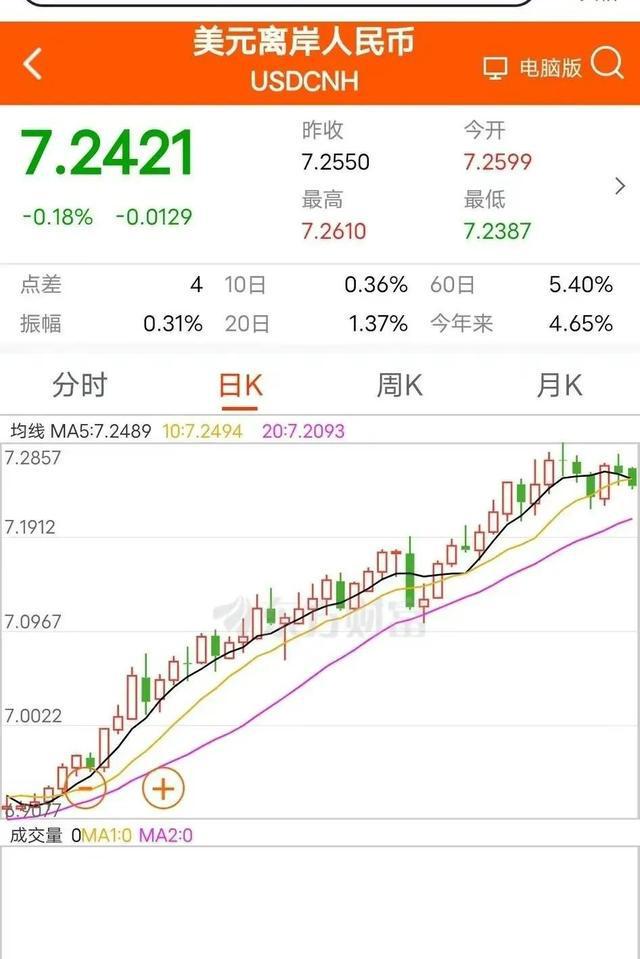Image resolution: width=640 pixels, height=959 pixels.
Task: Select the 日K daily chart tab
Action: 240,385
